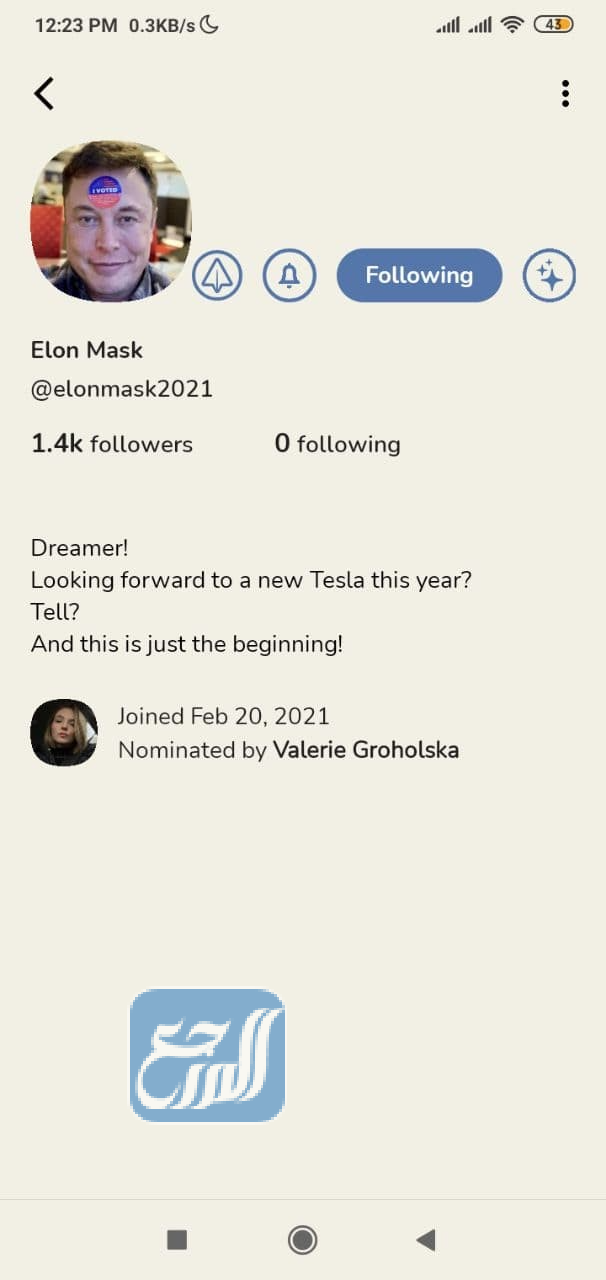The width and height of the screenshot is (606, 1280).
Task: Open recent apps with the square button
Action: [177, 1240]
